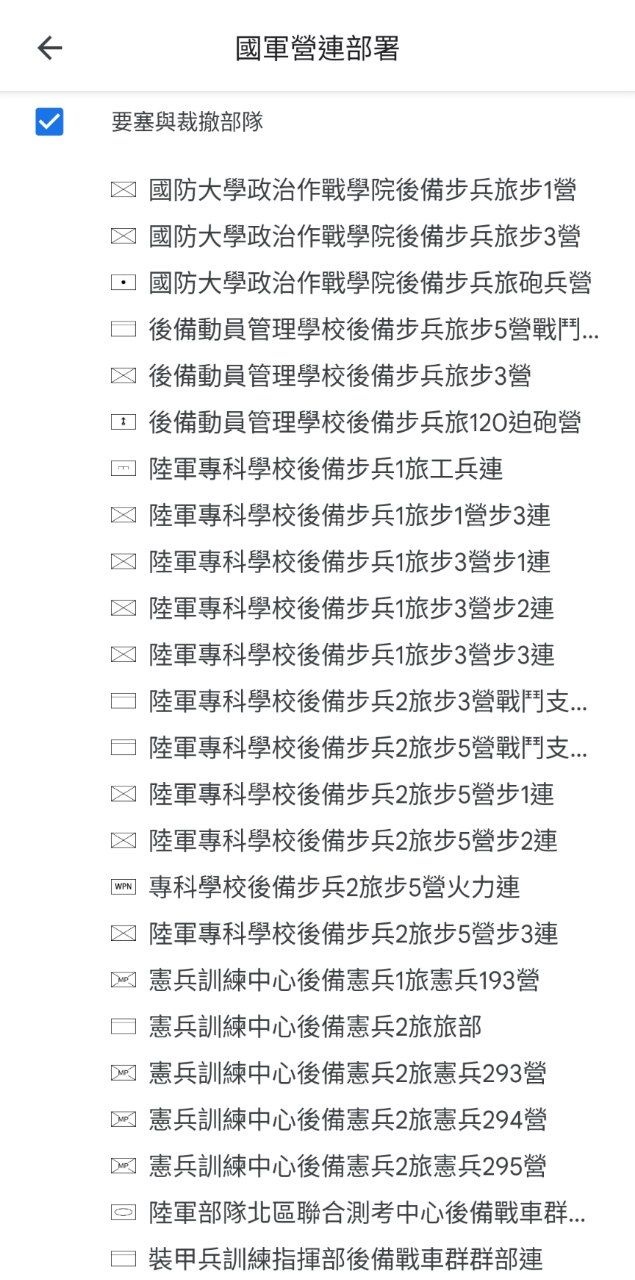Open 陸軍專科學校後備步兵2旅步5營步1連

point(317,794)
